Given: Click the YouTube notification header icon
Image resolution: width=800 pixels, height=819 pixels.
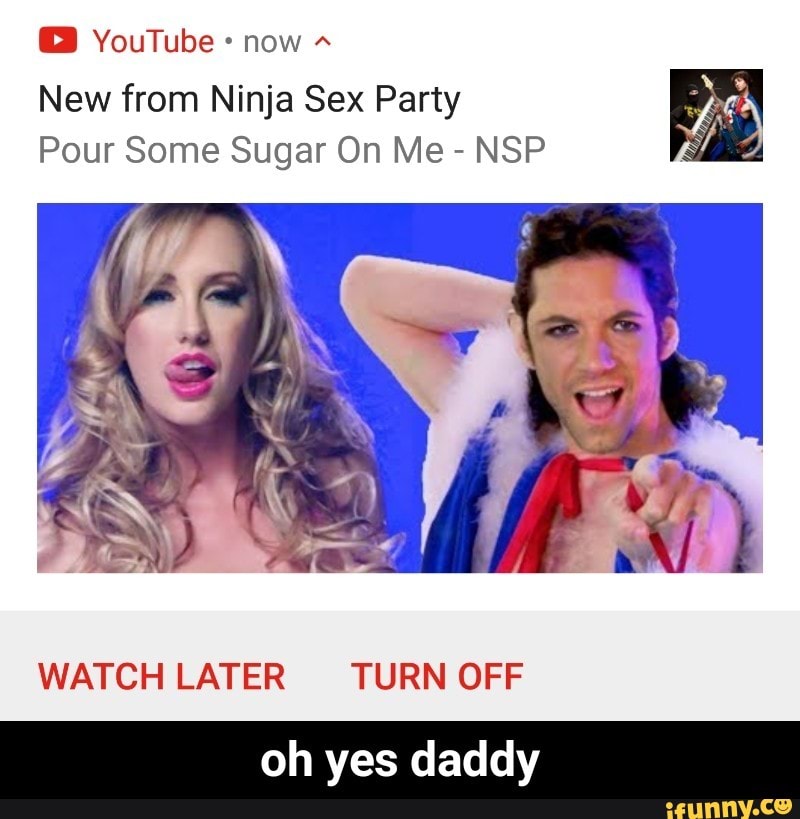Looking at the screenshot, I should [57, 40].
